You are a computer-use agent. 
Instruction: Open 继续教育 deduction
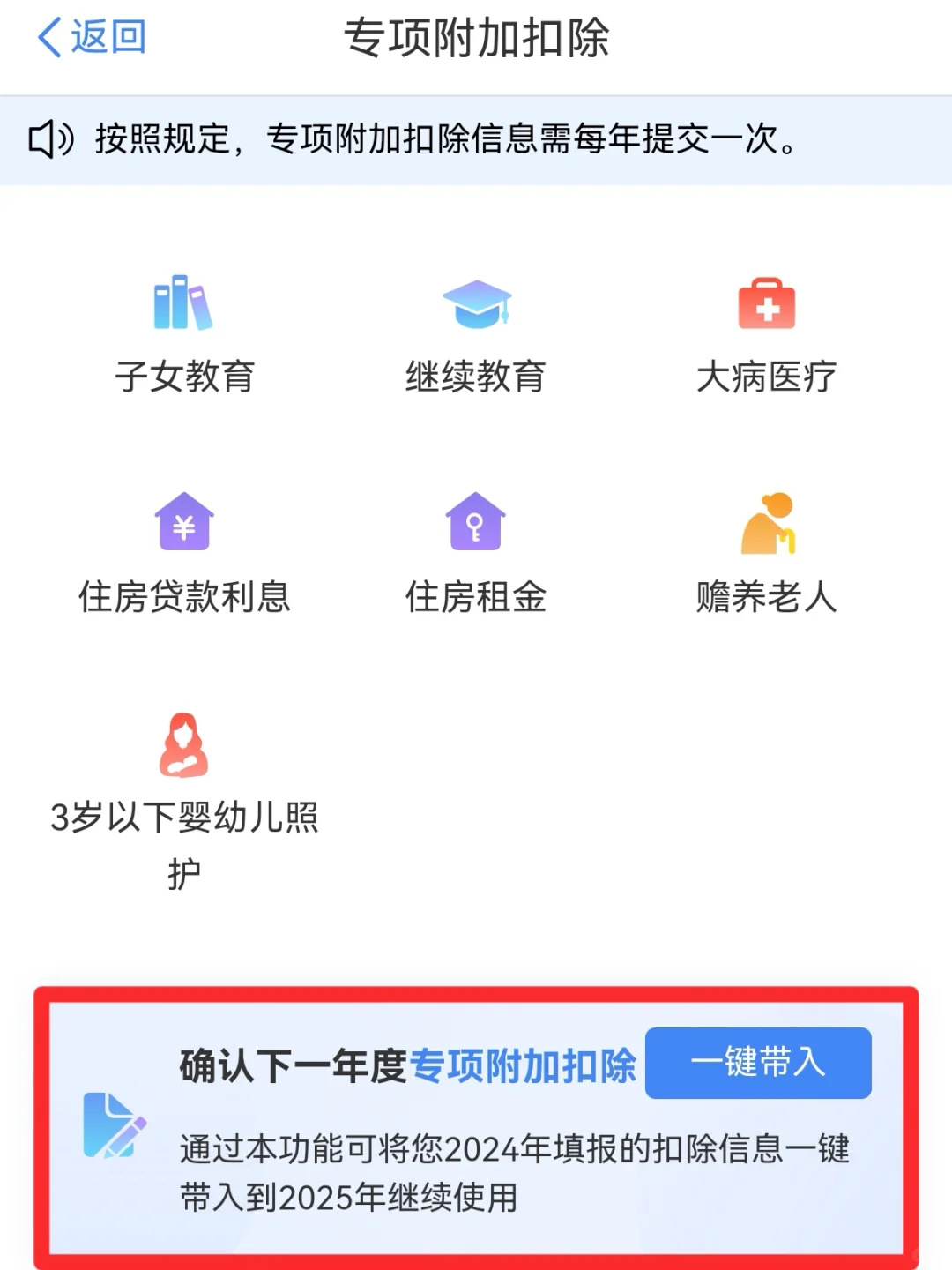tap(476, 333)
